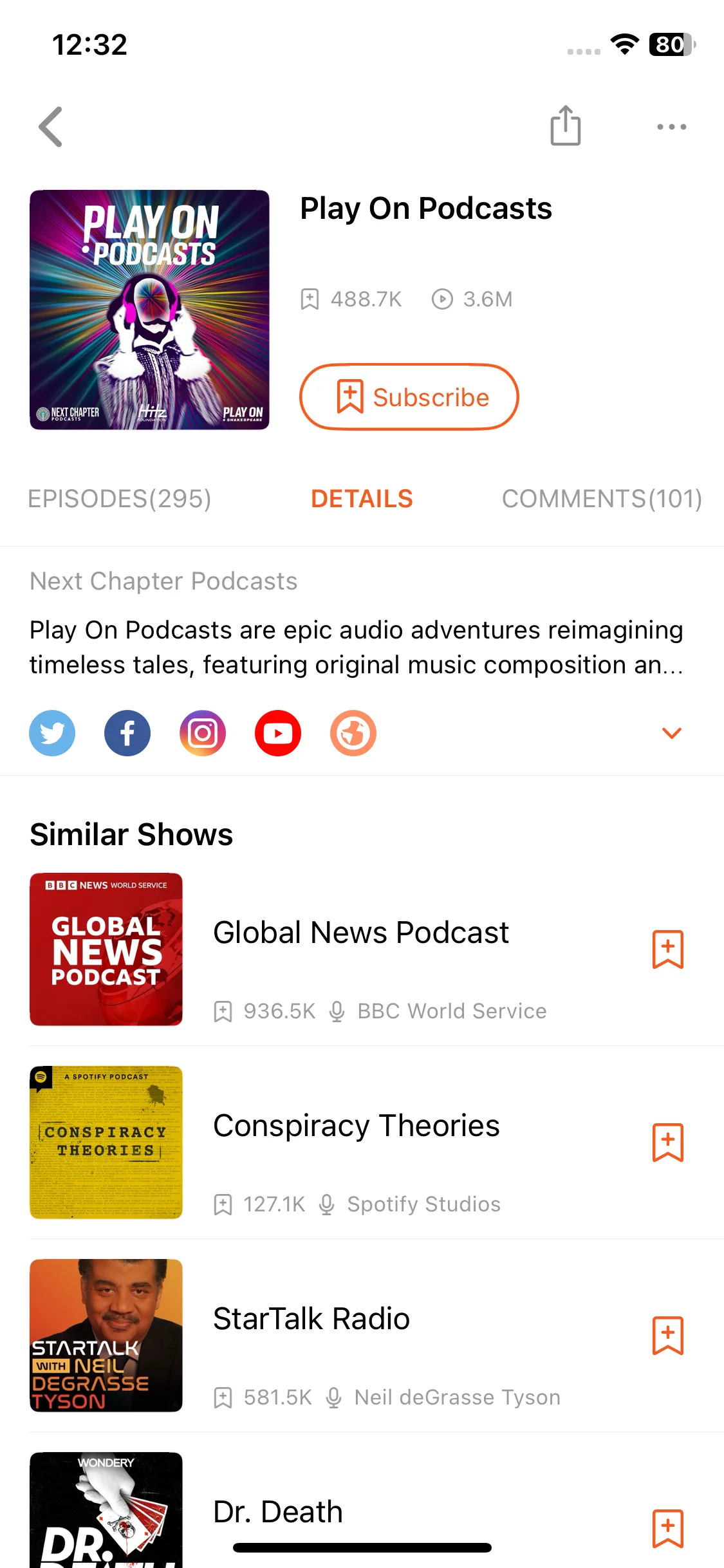Go back to the previous screen
Screen dimensions: 724x1568
coord(51,127)
